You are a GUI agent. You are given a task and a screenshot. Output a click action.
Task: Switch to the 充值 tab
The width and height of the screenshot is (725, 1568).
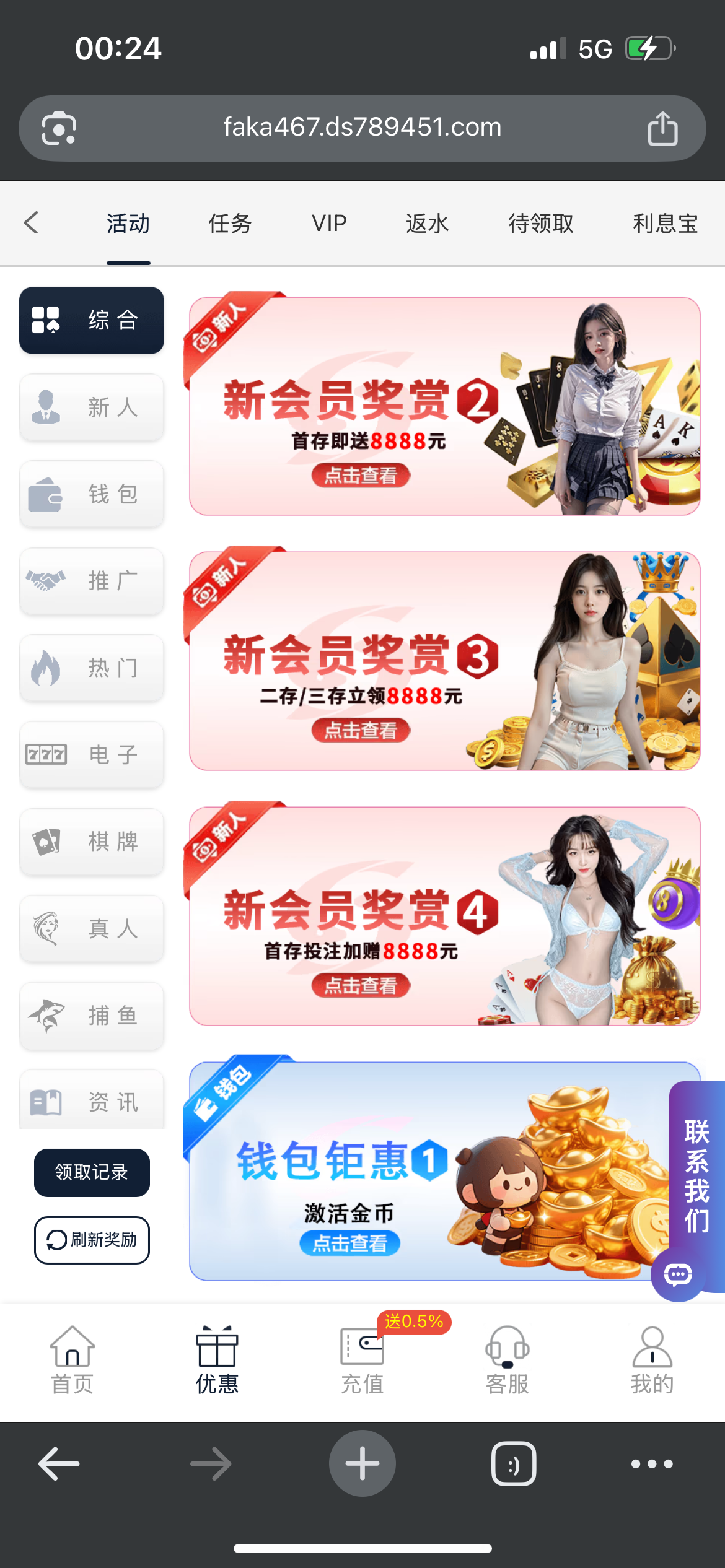coord(362,1360)
